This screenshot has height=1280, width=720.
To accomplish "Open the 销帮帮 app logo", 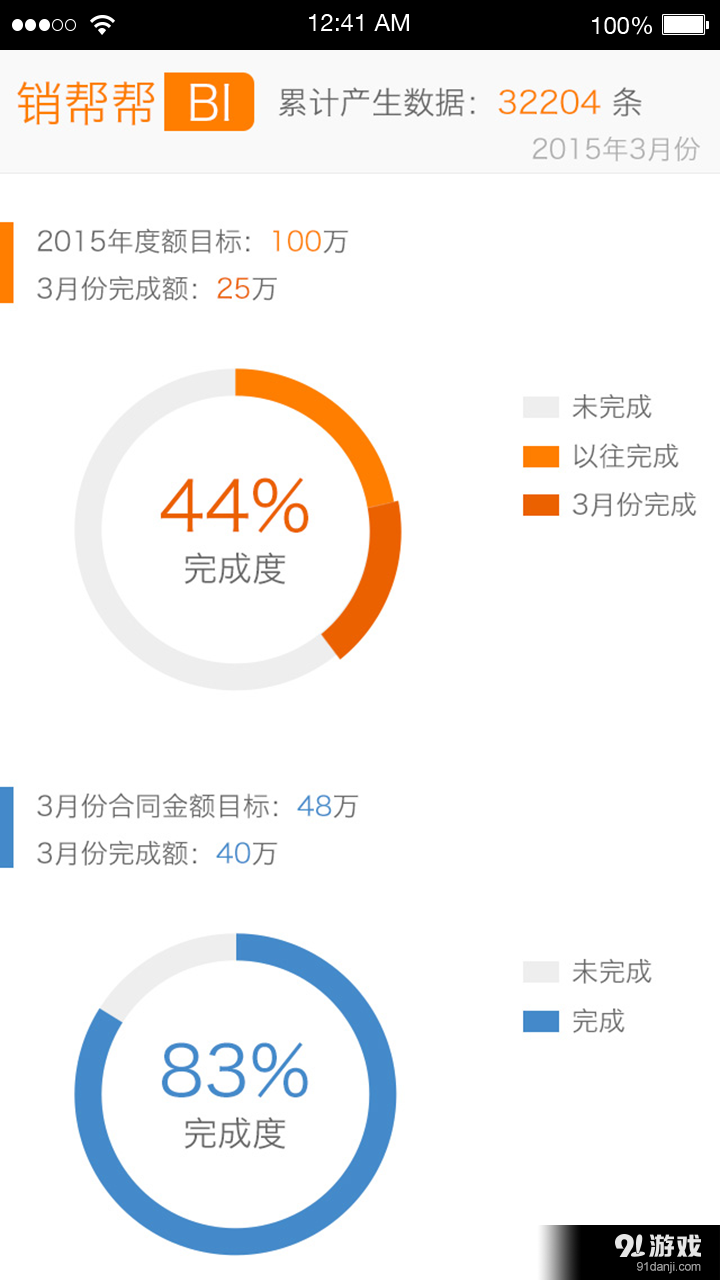I will [86, 100].
